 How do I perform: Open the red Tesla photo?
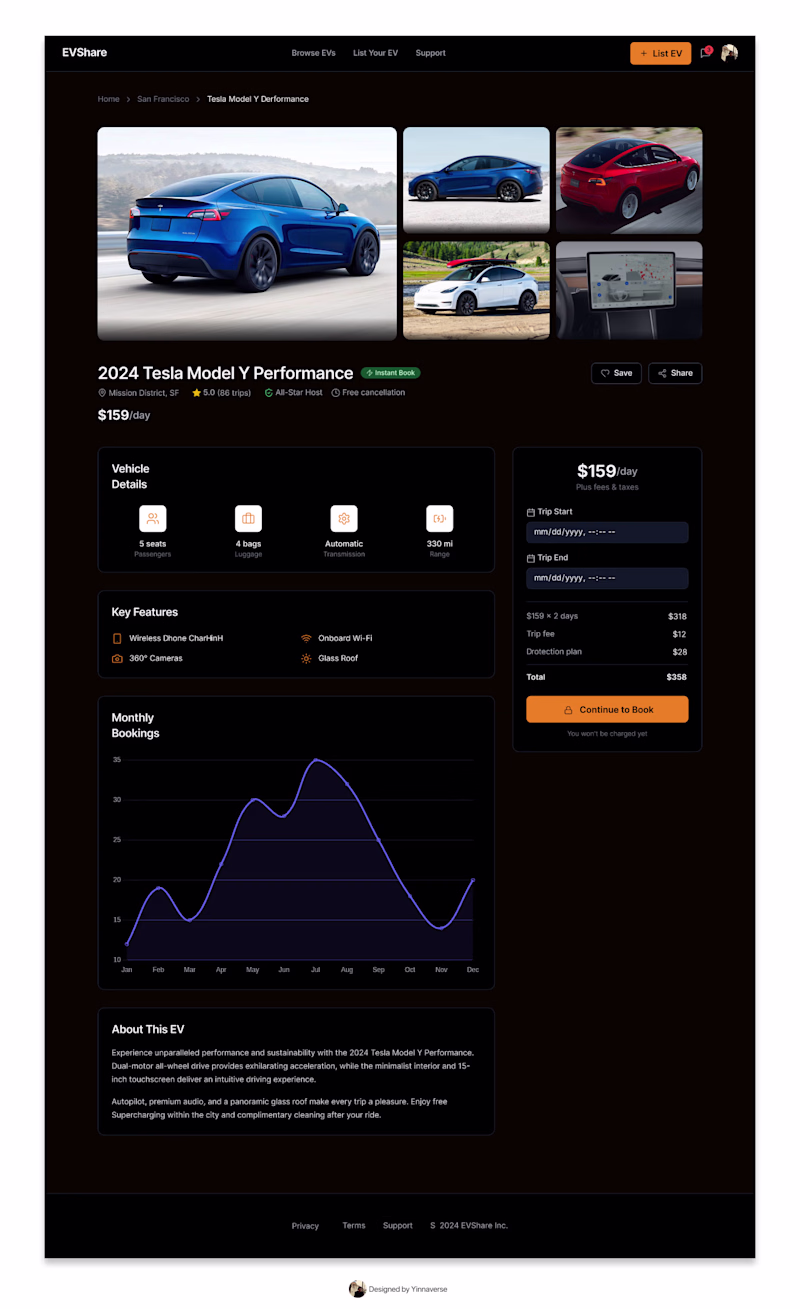(x=628, y=180)
